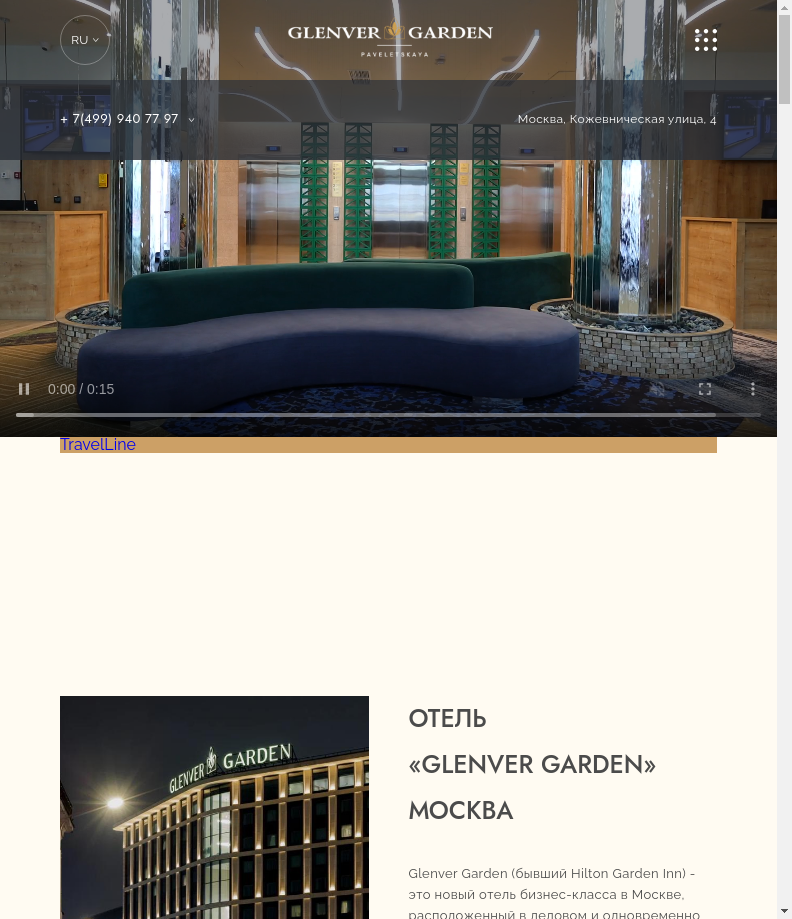
Task: Open the hotel address Кожевническая улица, 4
Action: coord(616,119)
